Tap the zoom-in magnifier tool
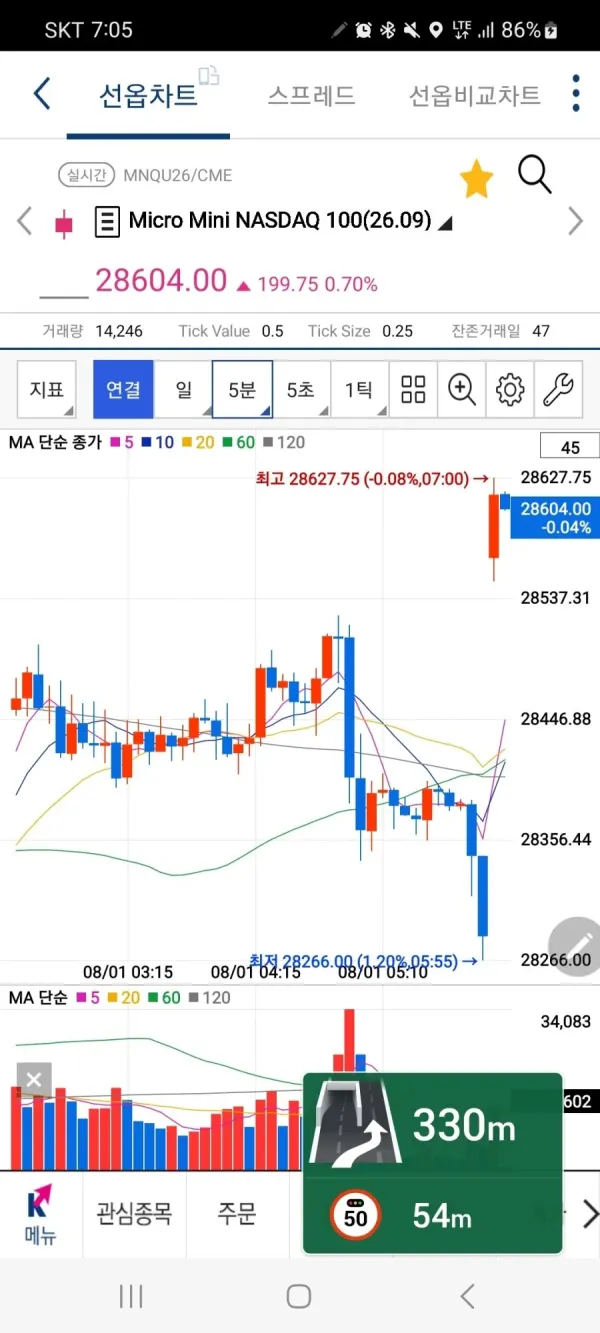 [461, 389]
